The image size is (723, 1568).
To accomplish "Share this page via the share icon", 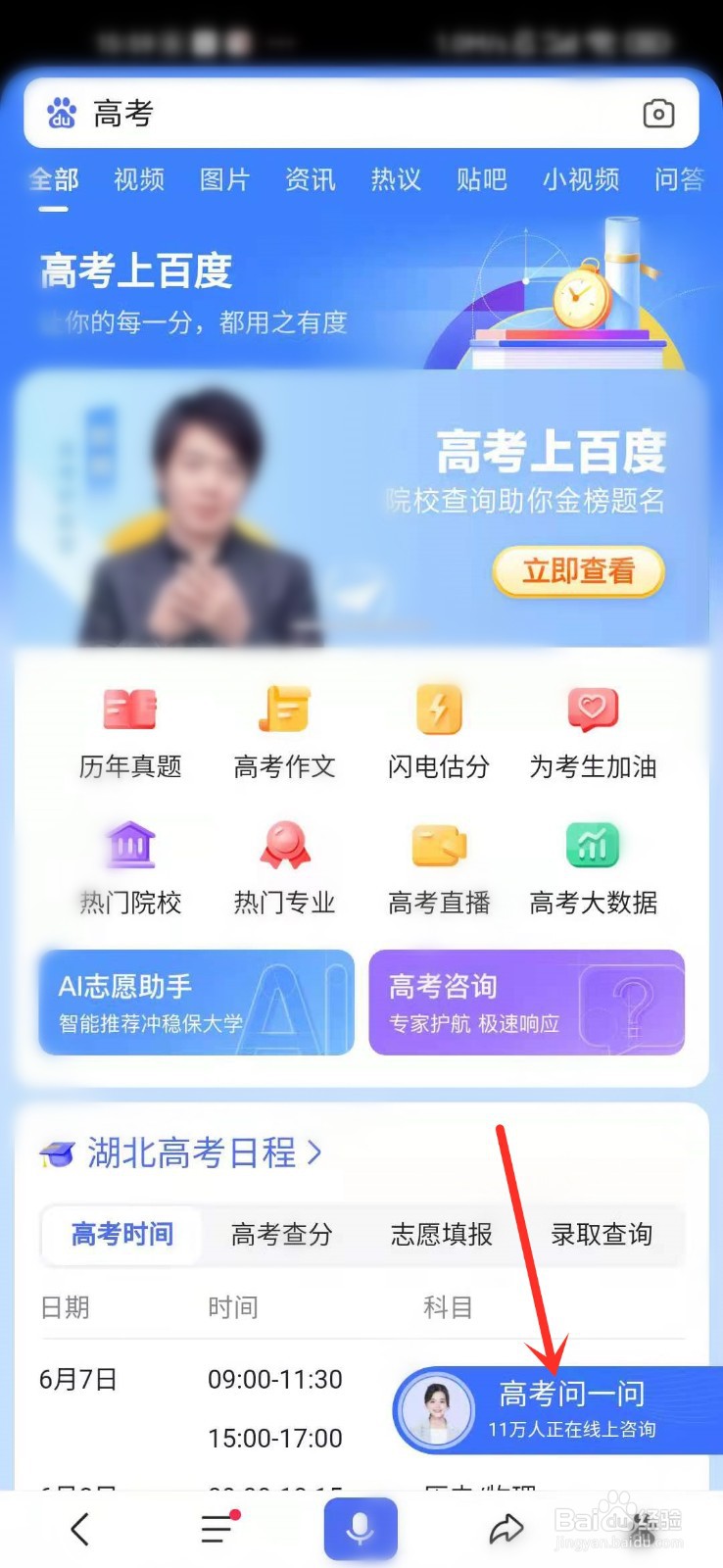I will (506, 1527).
